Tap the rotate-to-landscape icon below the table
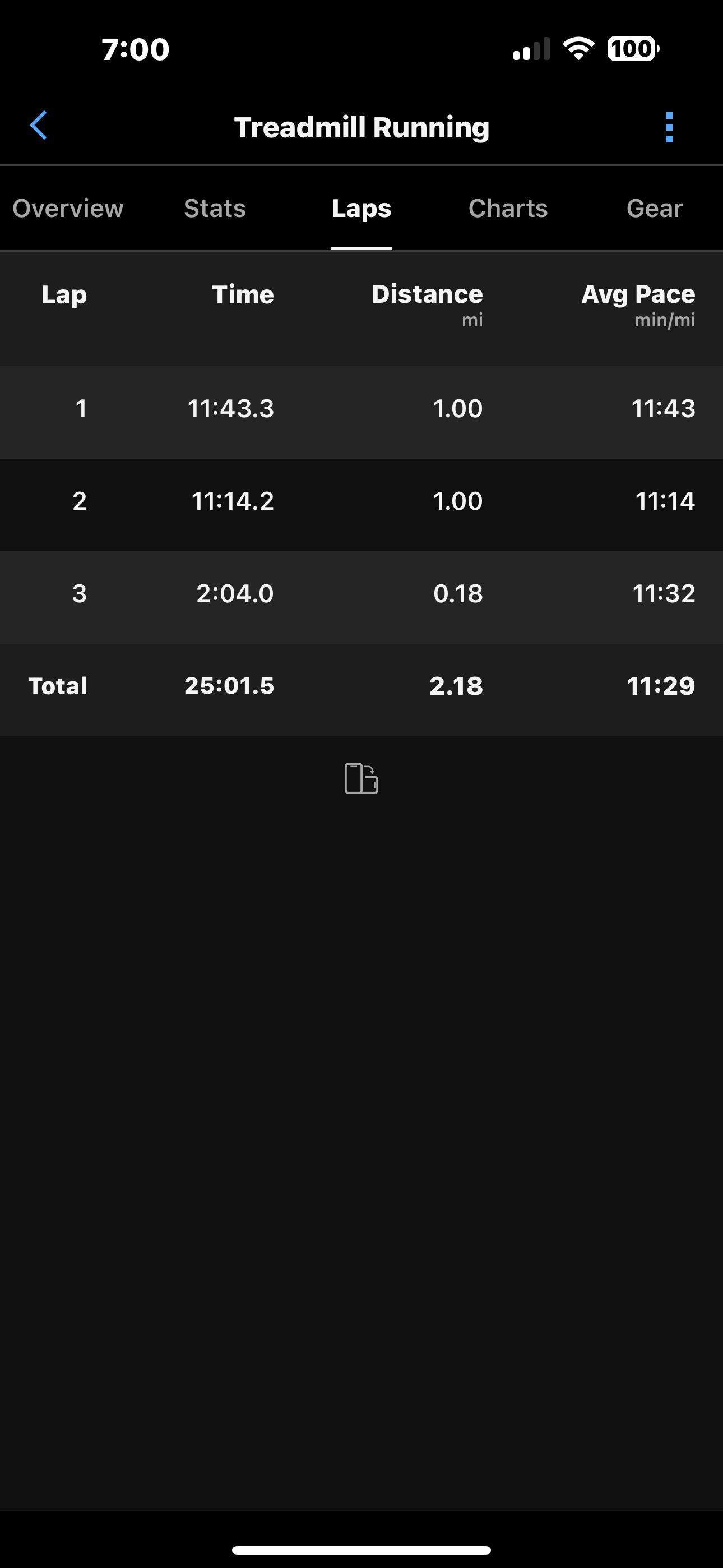 (x=361, y=778)
